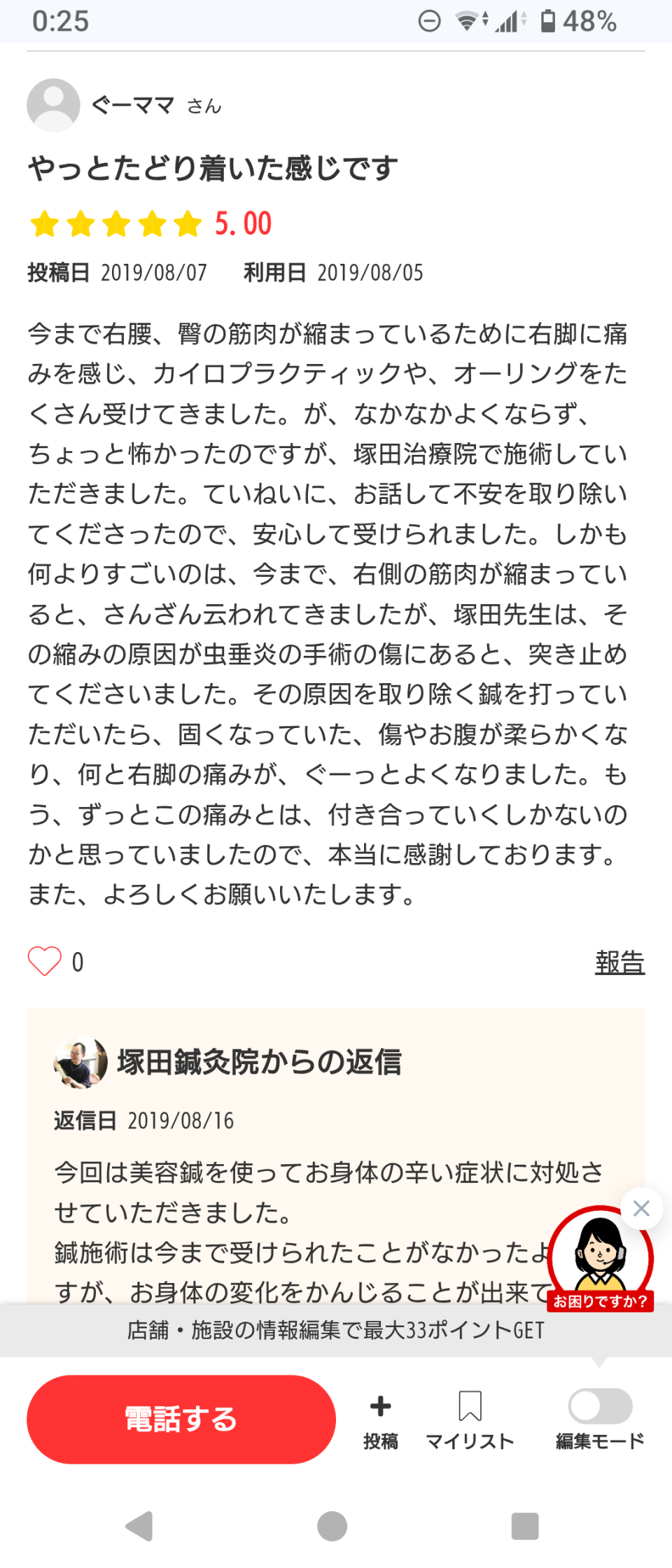
Task: Open ぐーママ's profile avatar
Action: tap(53, 105)
